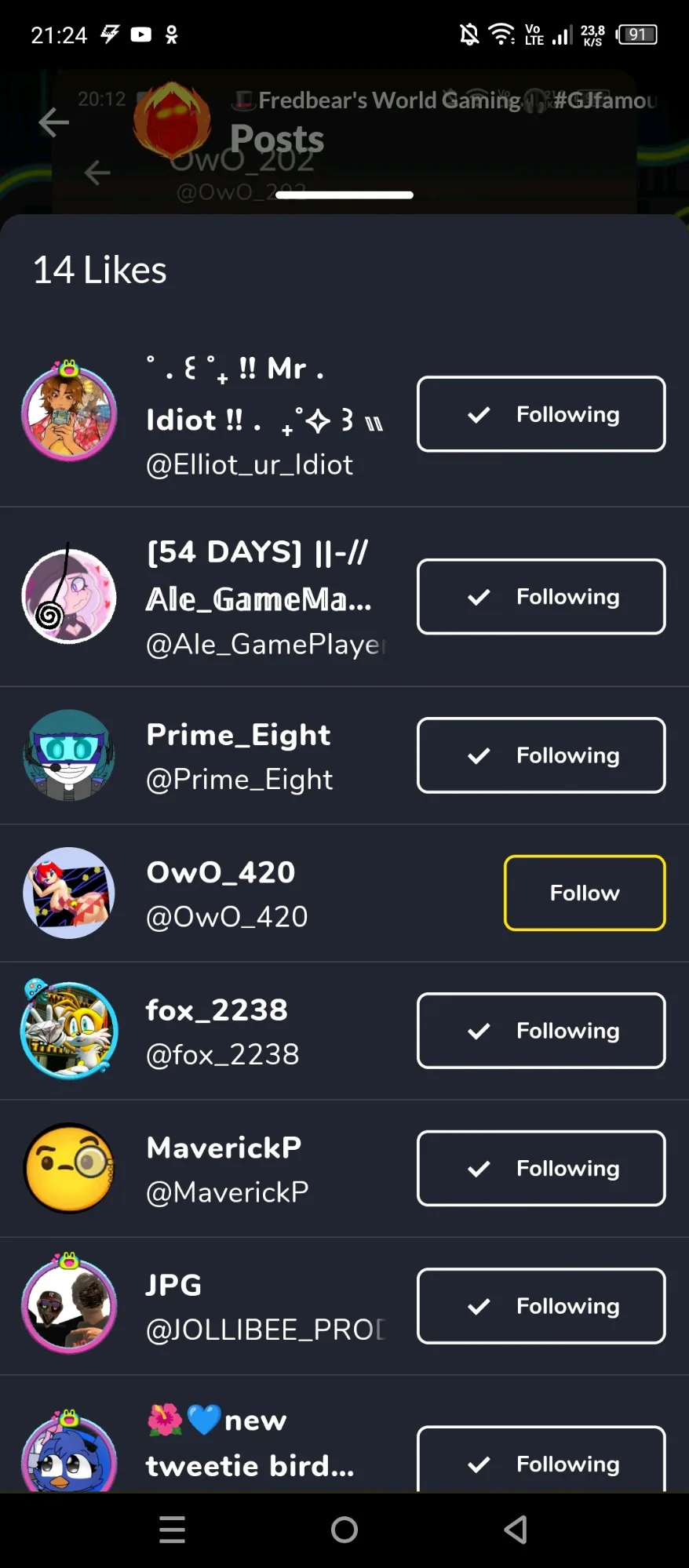689x1568 pixels.
Task: Go to the system home screen
Action: (x=344, y=1530)
